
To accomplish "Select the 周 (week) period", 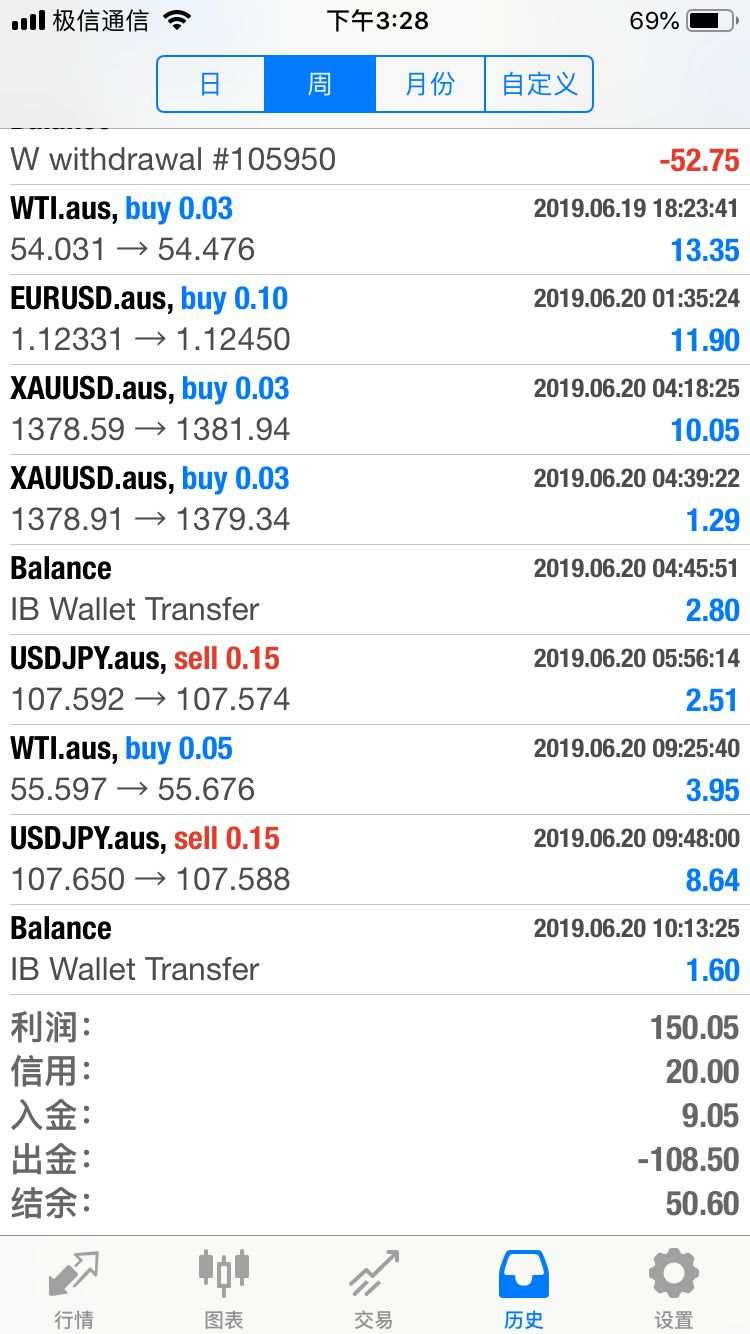I will 320,84.
